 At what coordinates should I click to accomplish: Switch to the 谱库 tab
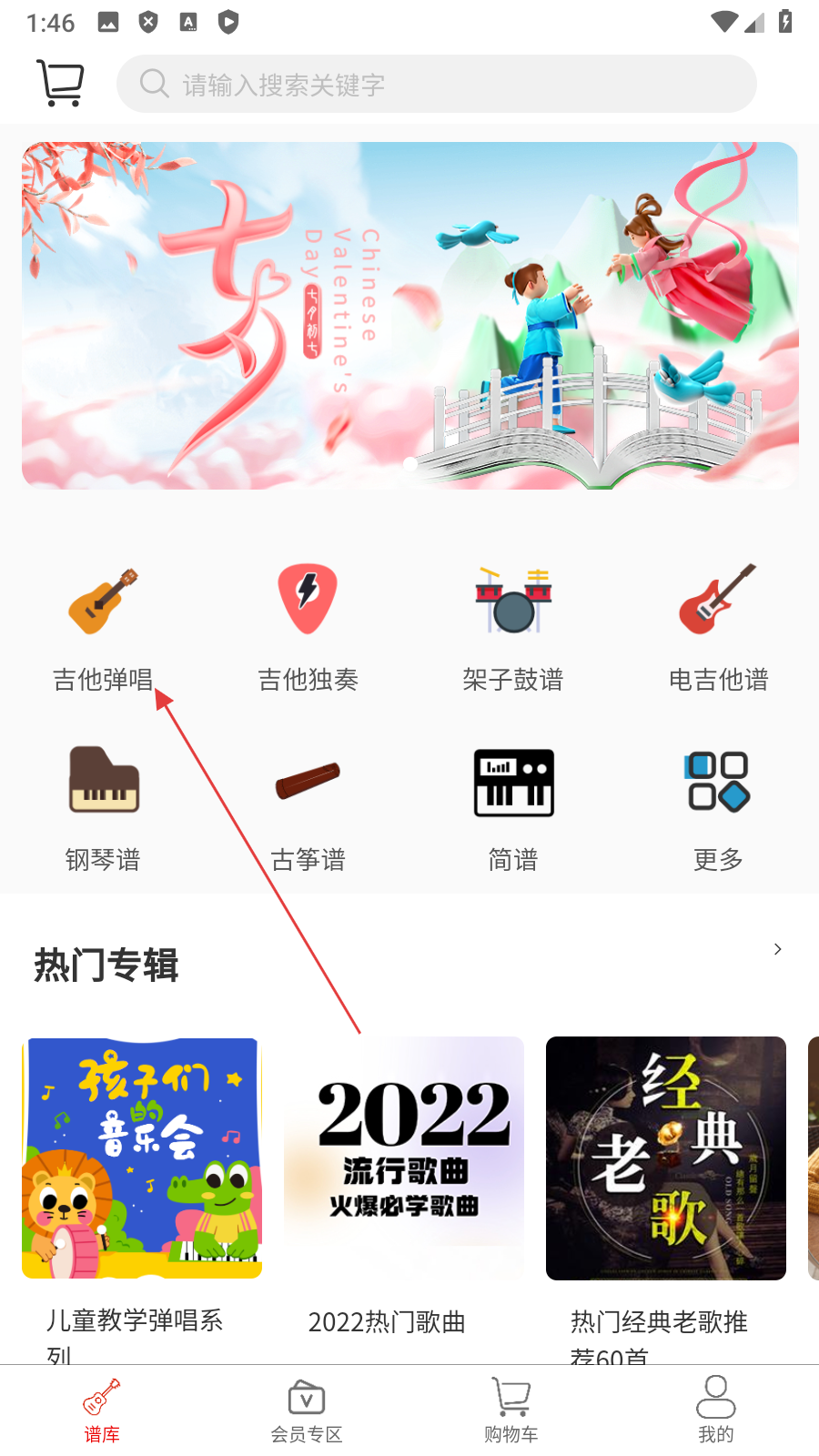(102, 1410)
